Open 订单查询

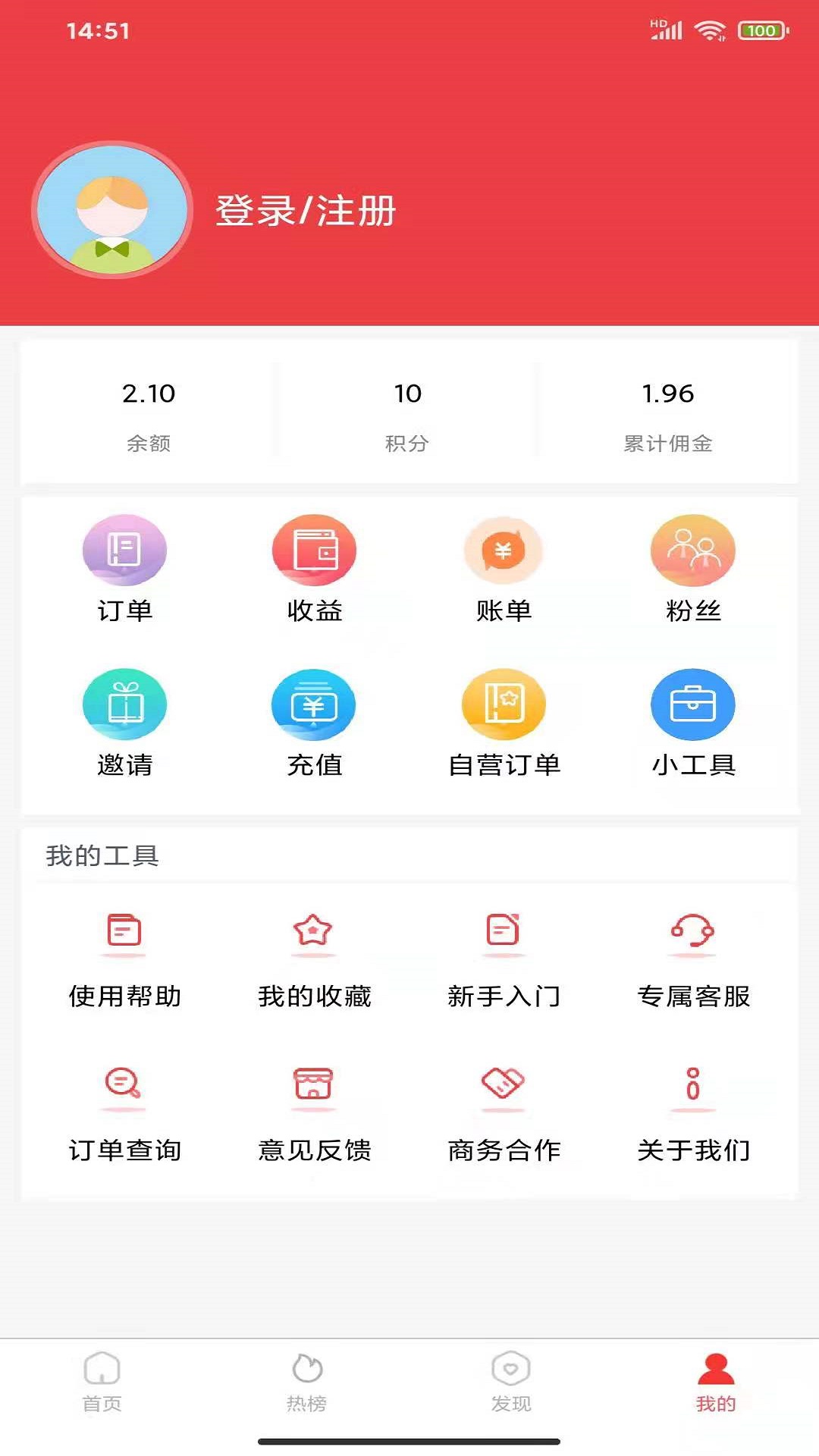tap(124, 1113)
